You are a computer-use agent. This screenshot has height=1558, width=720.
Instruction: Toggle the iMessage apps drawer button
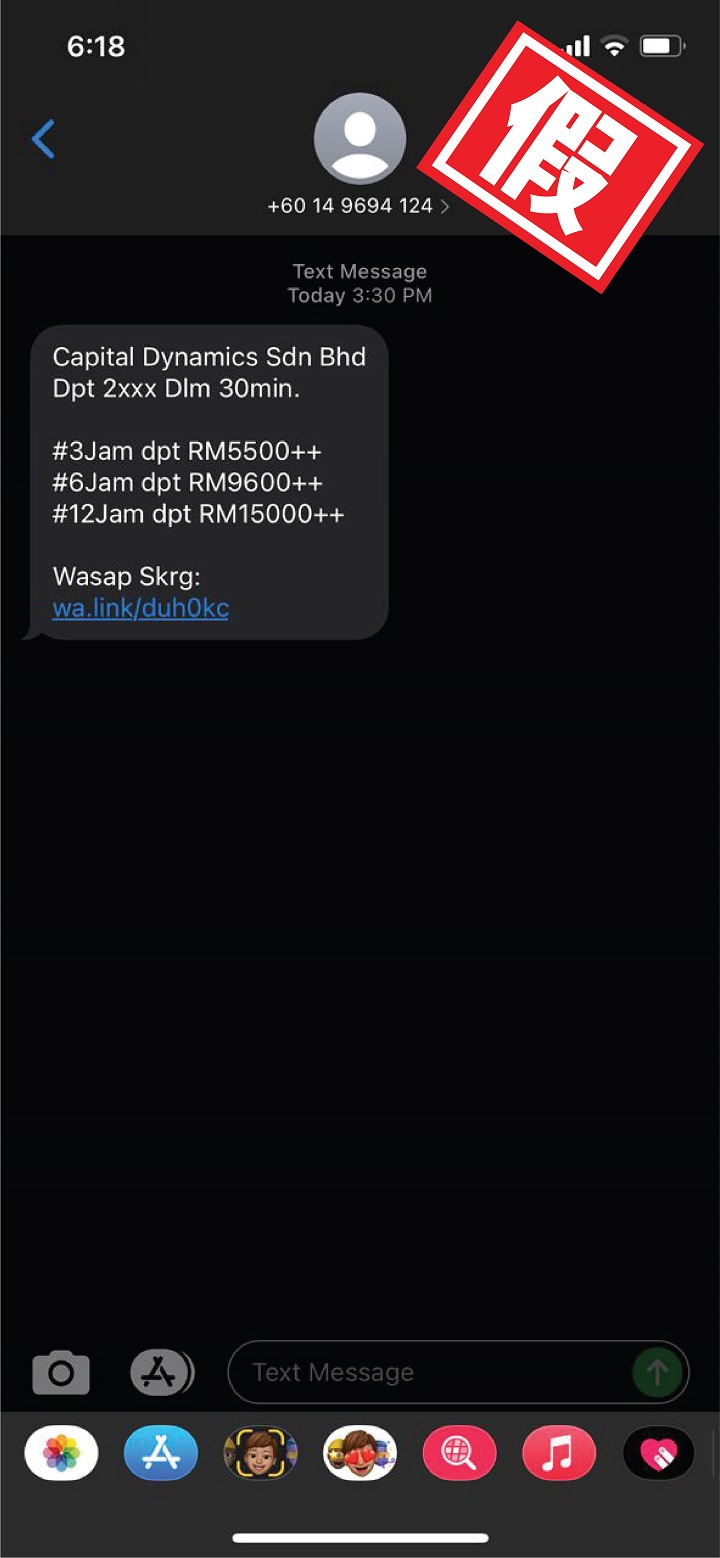click(161, 1373)
